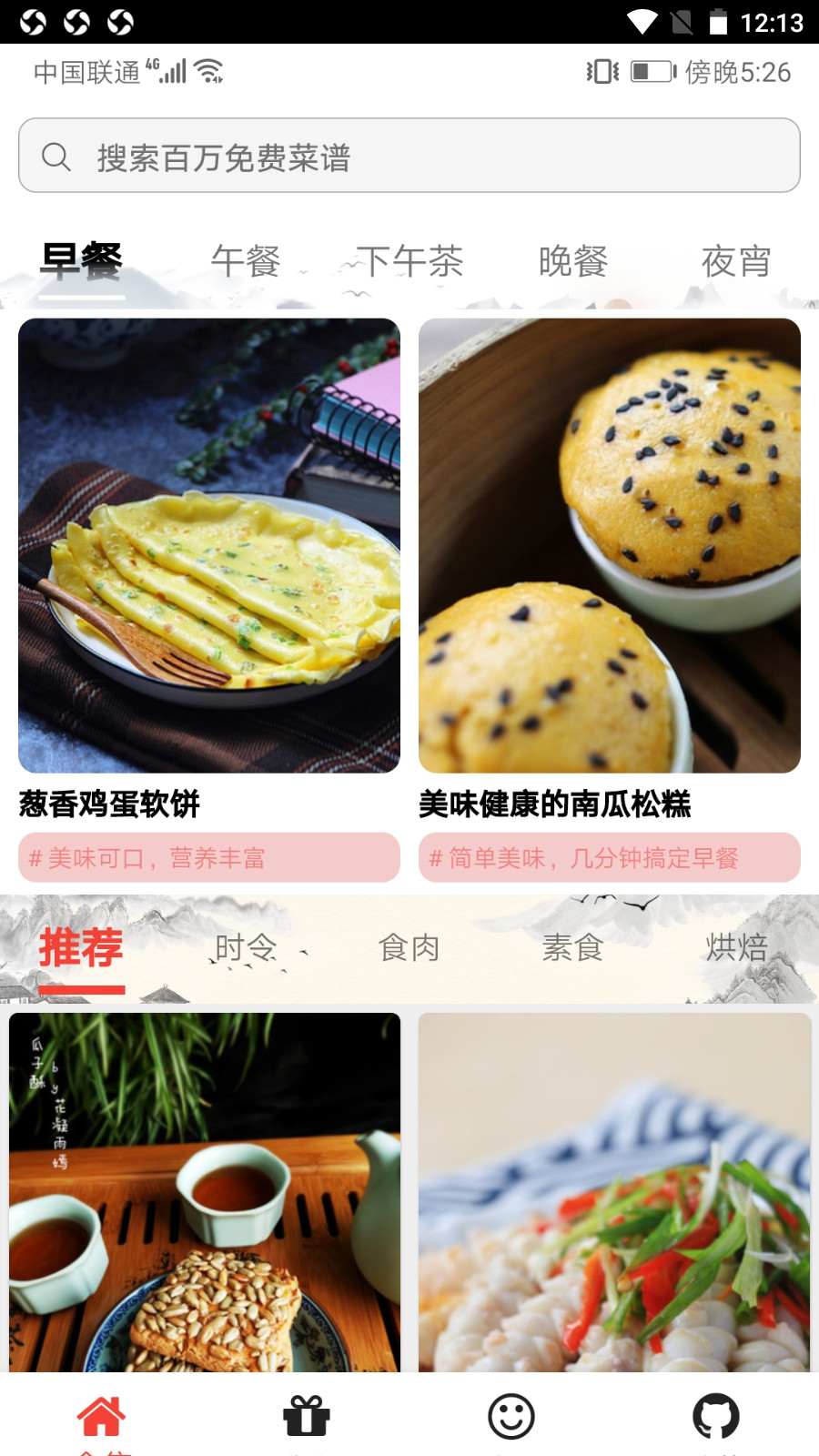Open the sunflower seed cake recipe photo
The image size is (819, 1456).
[205, 1192]
